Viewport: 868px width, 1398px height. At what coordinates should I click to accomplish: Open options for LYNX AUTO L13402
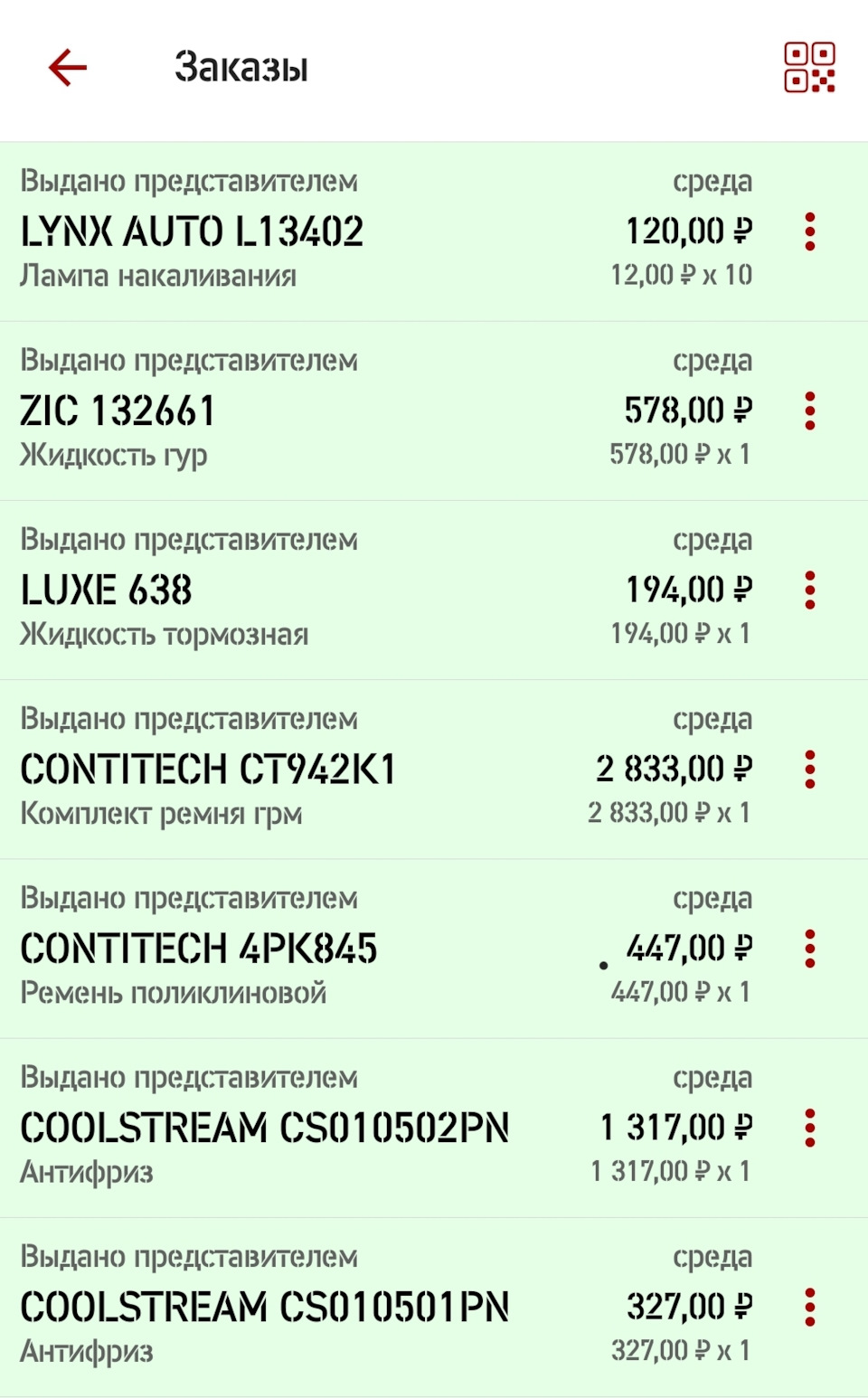point(810,231)
